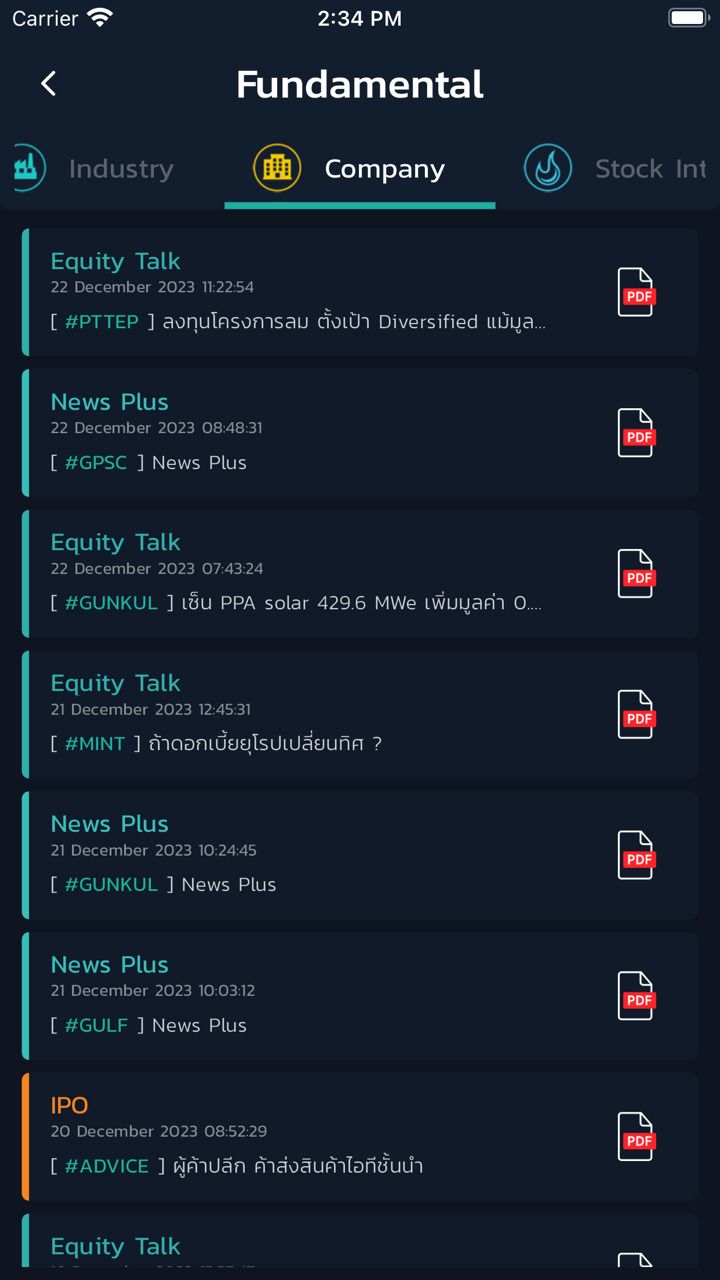The height and width of the screenshot is (1280, 720).
Task: Open the ADVICE IPO list entry
Action: (300, 1138)
